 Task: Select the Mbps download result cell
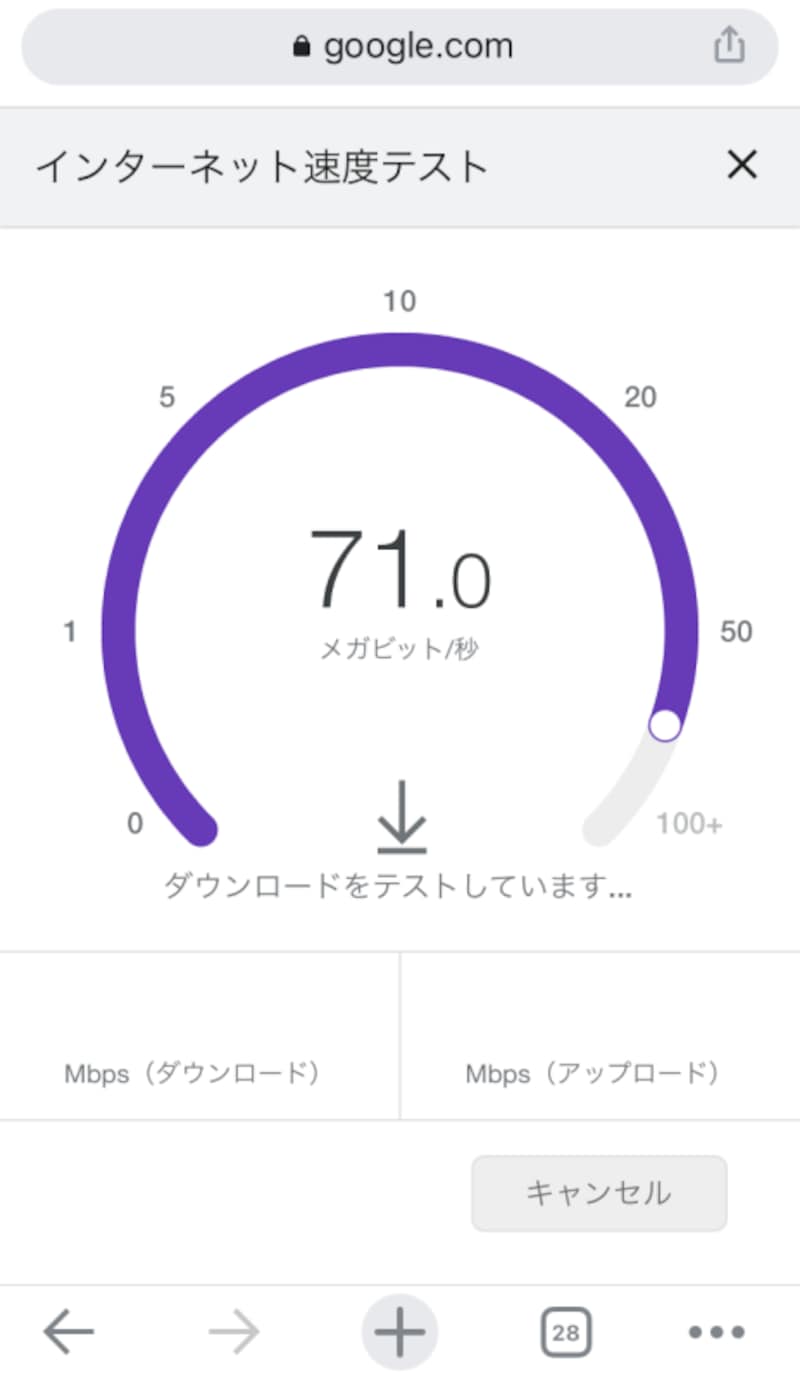click(193, 1073)
